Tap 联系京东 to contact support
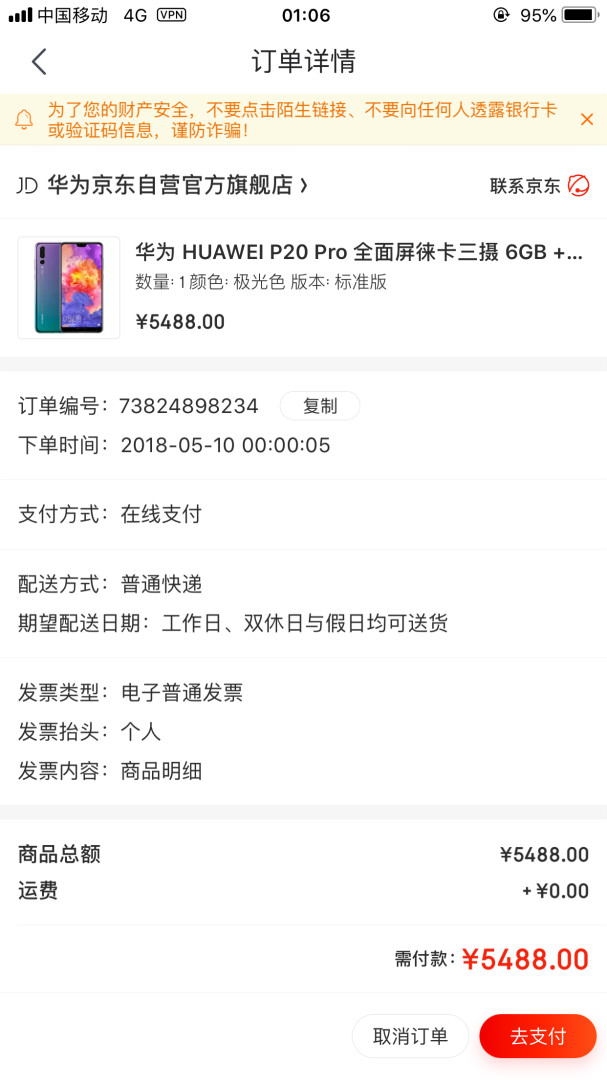Viewport: 607px width, 1080px height. pos(539,185)
